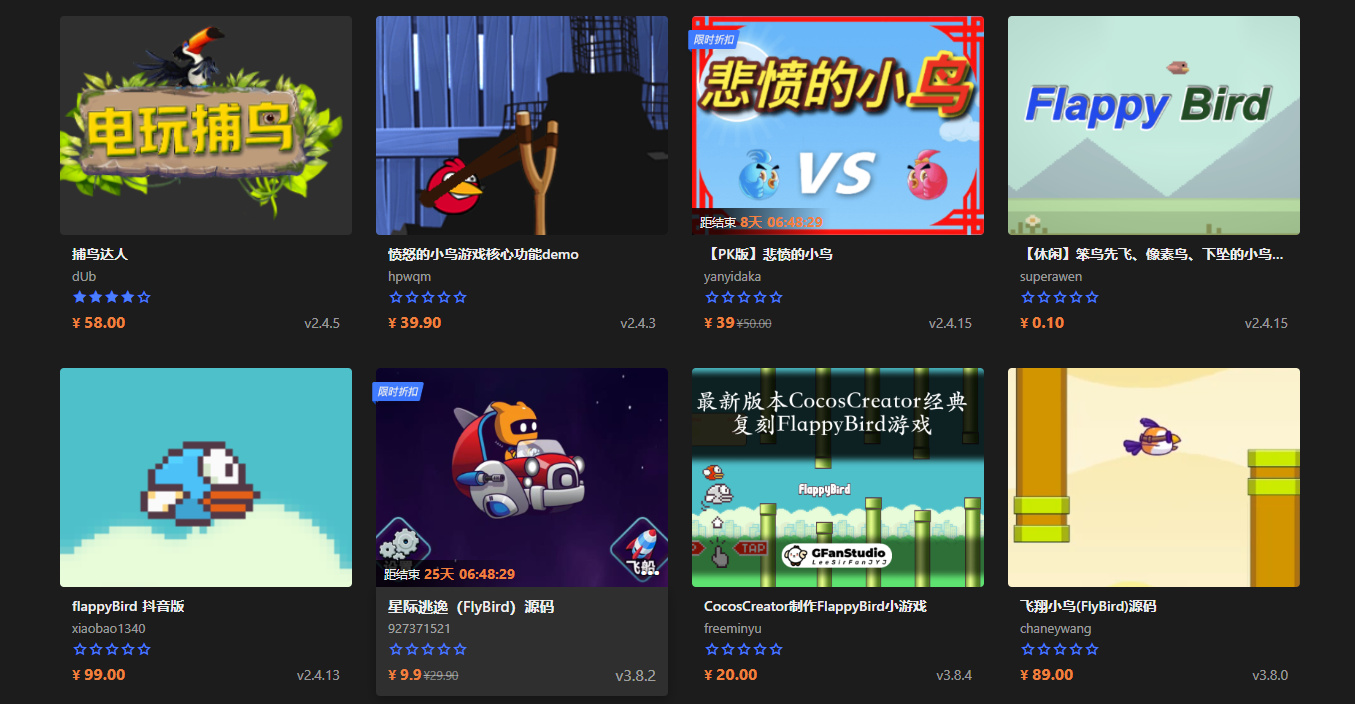
Task: Open flappyBird 抖音版 by xiaobao1340
Action: point(205,478)
